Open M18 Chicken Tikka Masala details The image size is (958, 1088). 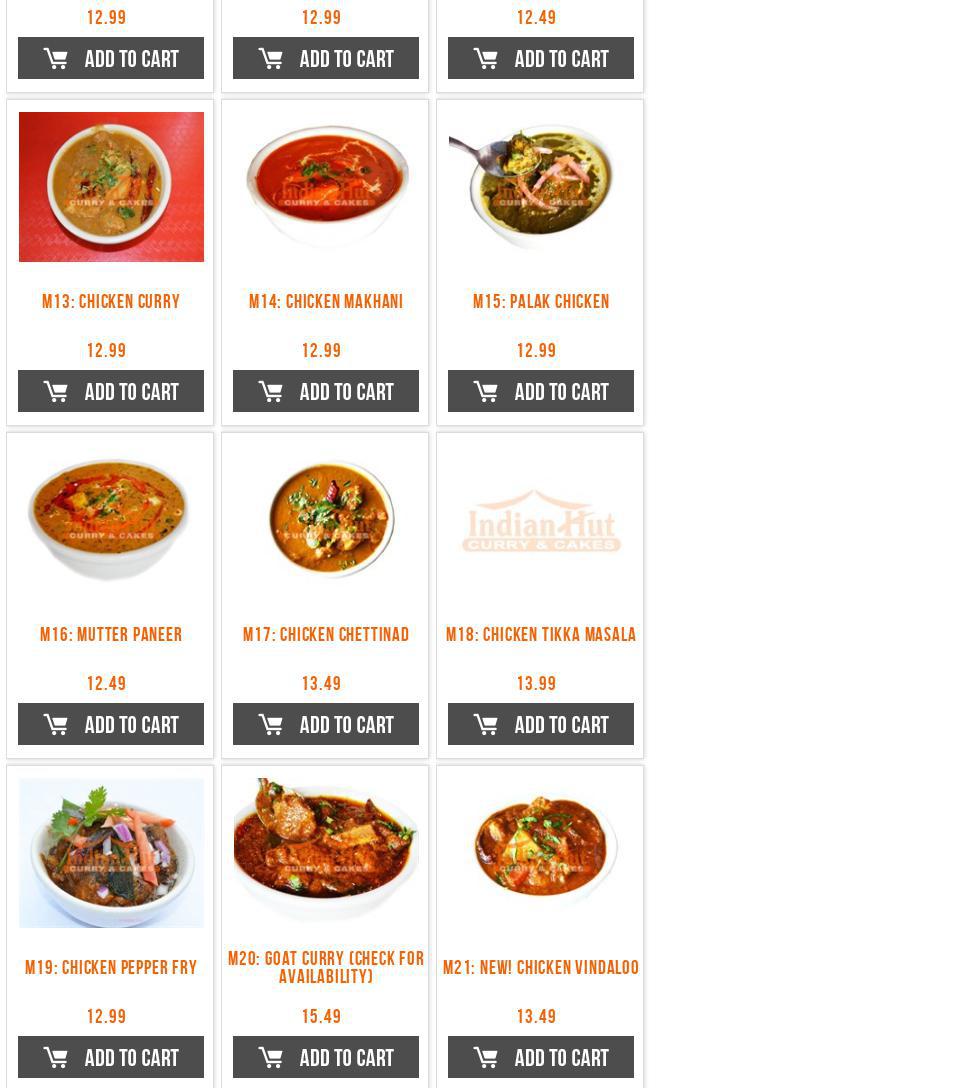point(541,635)
